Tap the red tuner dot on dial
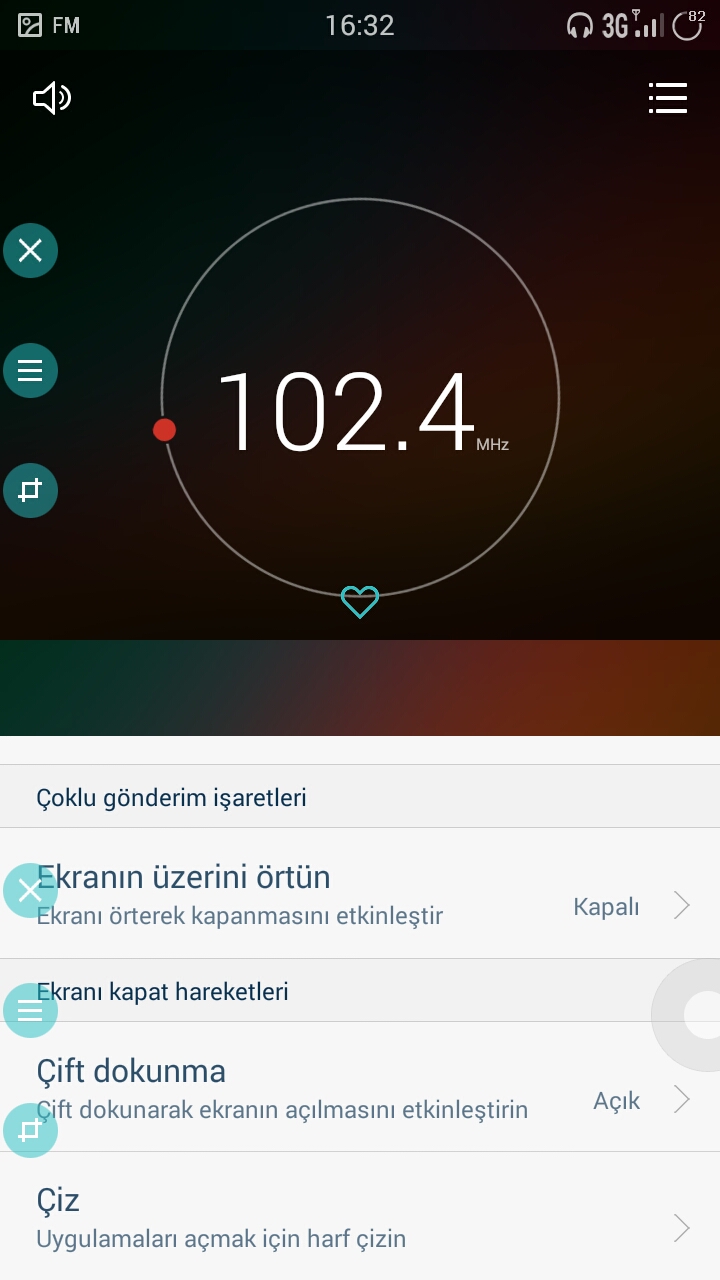 (165, 430)
